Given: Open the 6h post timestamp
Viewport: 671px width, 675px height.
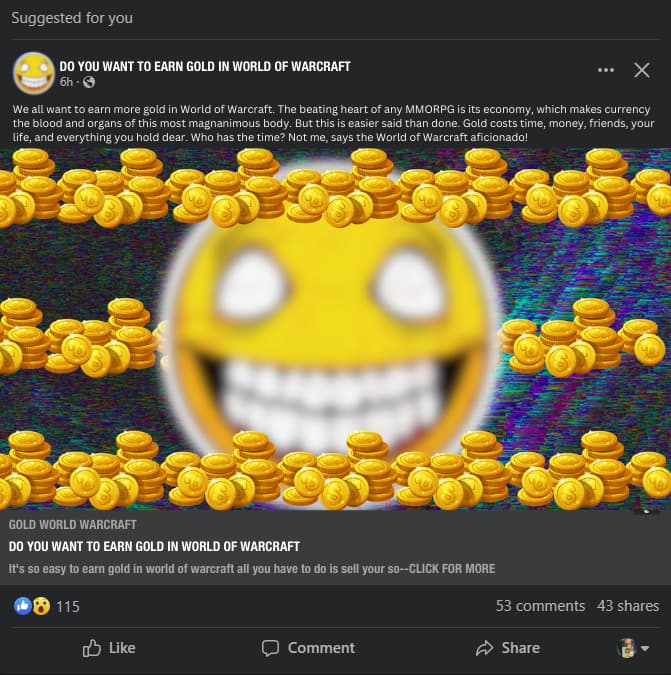Looking at the screenshot, I should [67, 82].
